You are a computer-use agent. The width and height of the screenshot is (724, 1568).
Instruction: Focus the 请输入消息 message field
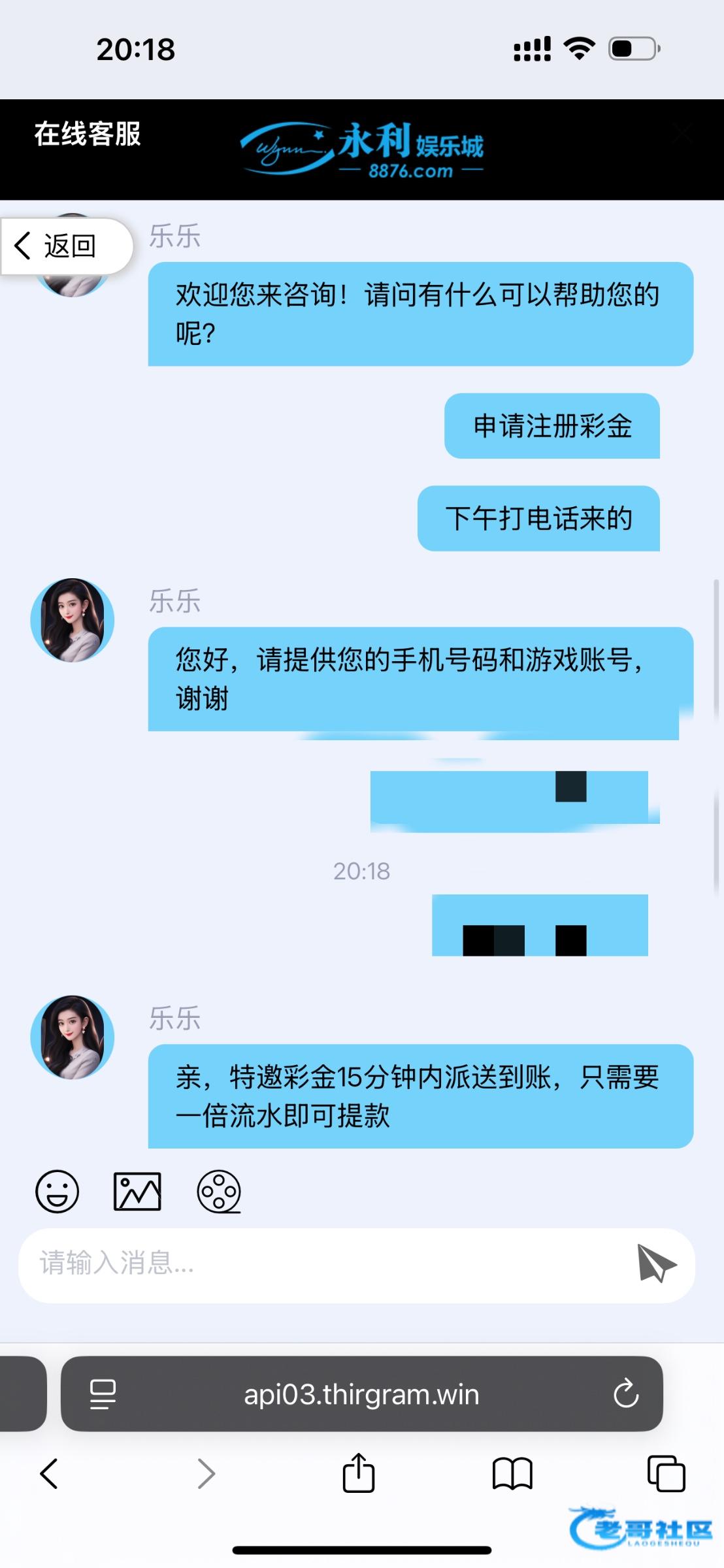[327, 1263]
